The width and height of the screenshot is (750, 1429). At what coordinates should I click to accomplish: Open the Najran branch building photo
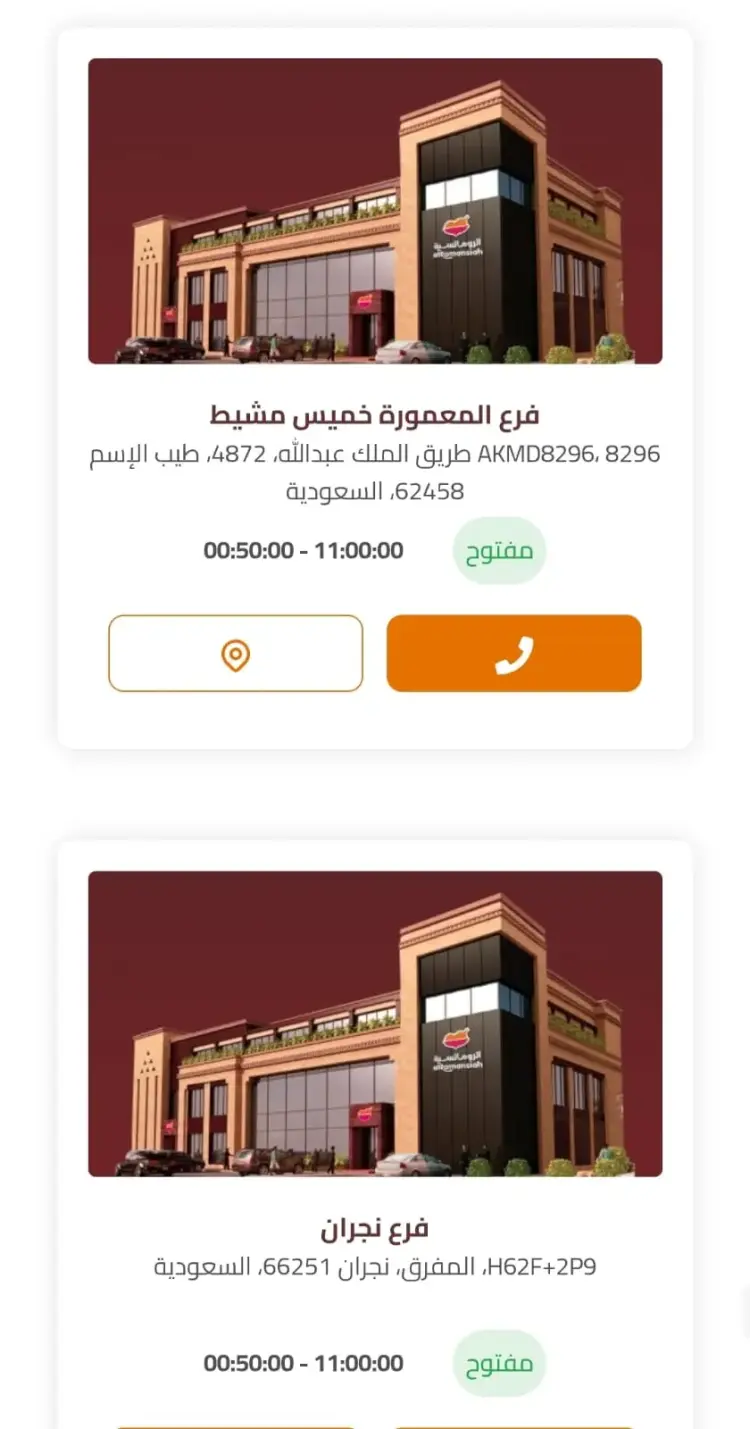pos(375,1023)
